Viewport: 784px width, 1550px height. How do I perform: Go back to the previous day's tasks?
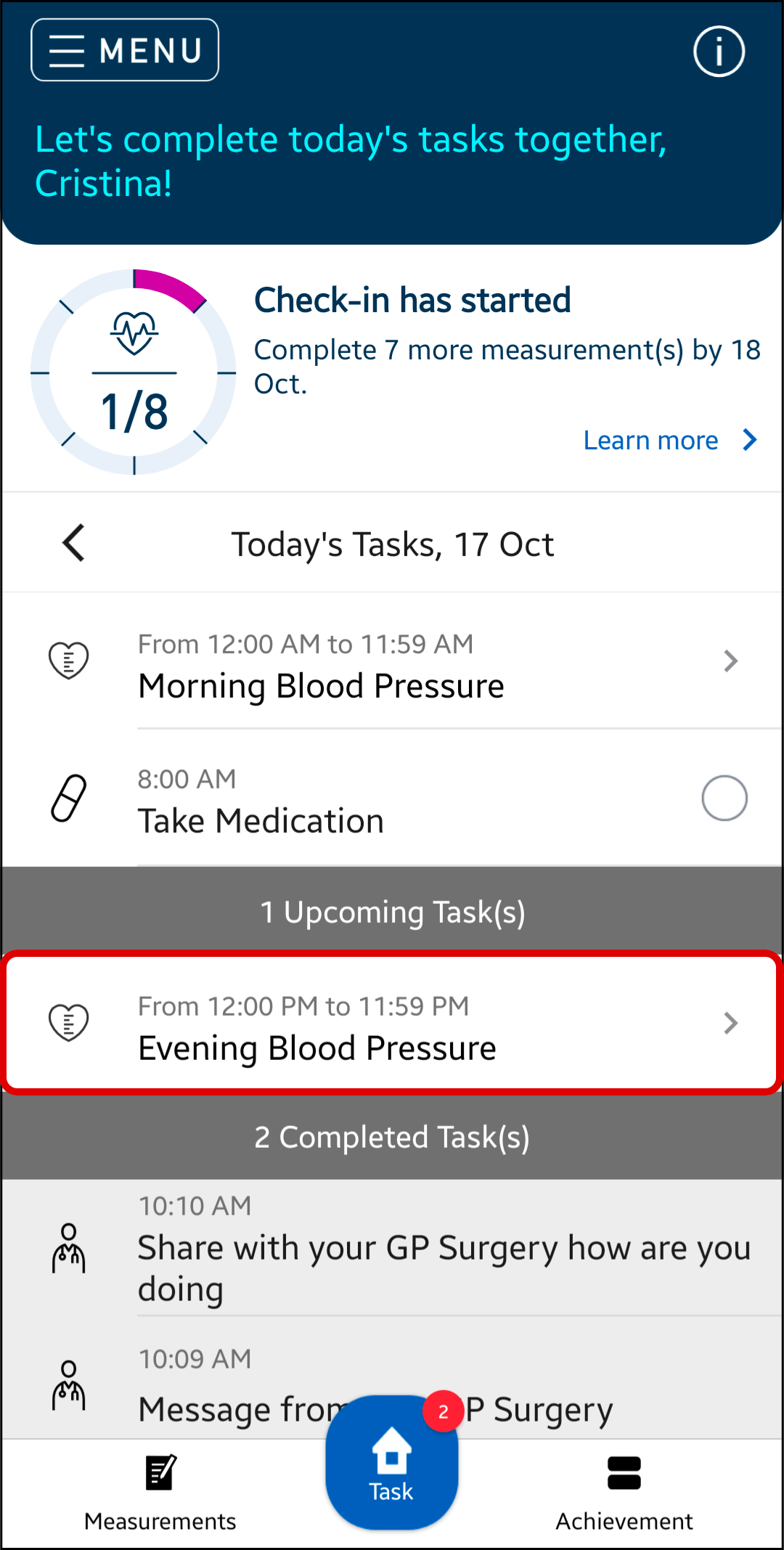point(73,543)
